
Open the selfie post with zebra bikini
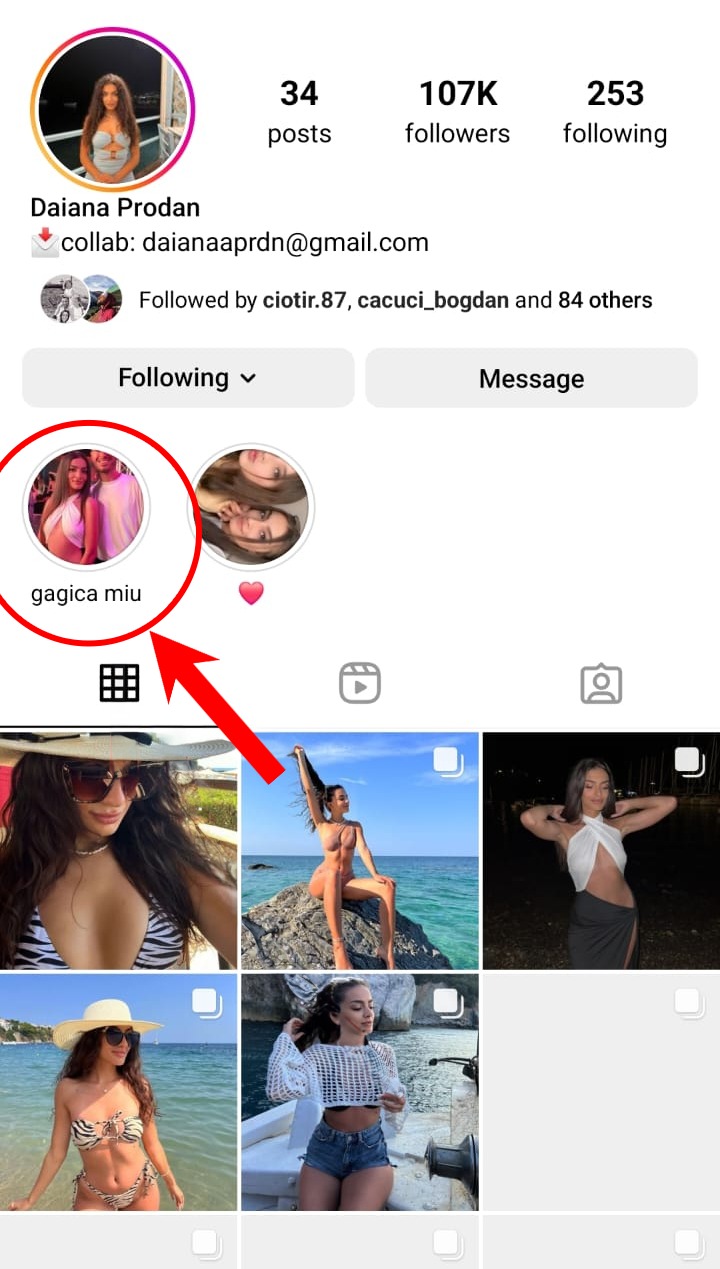[x=118, y=850]
